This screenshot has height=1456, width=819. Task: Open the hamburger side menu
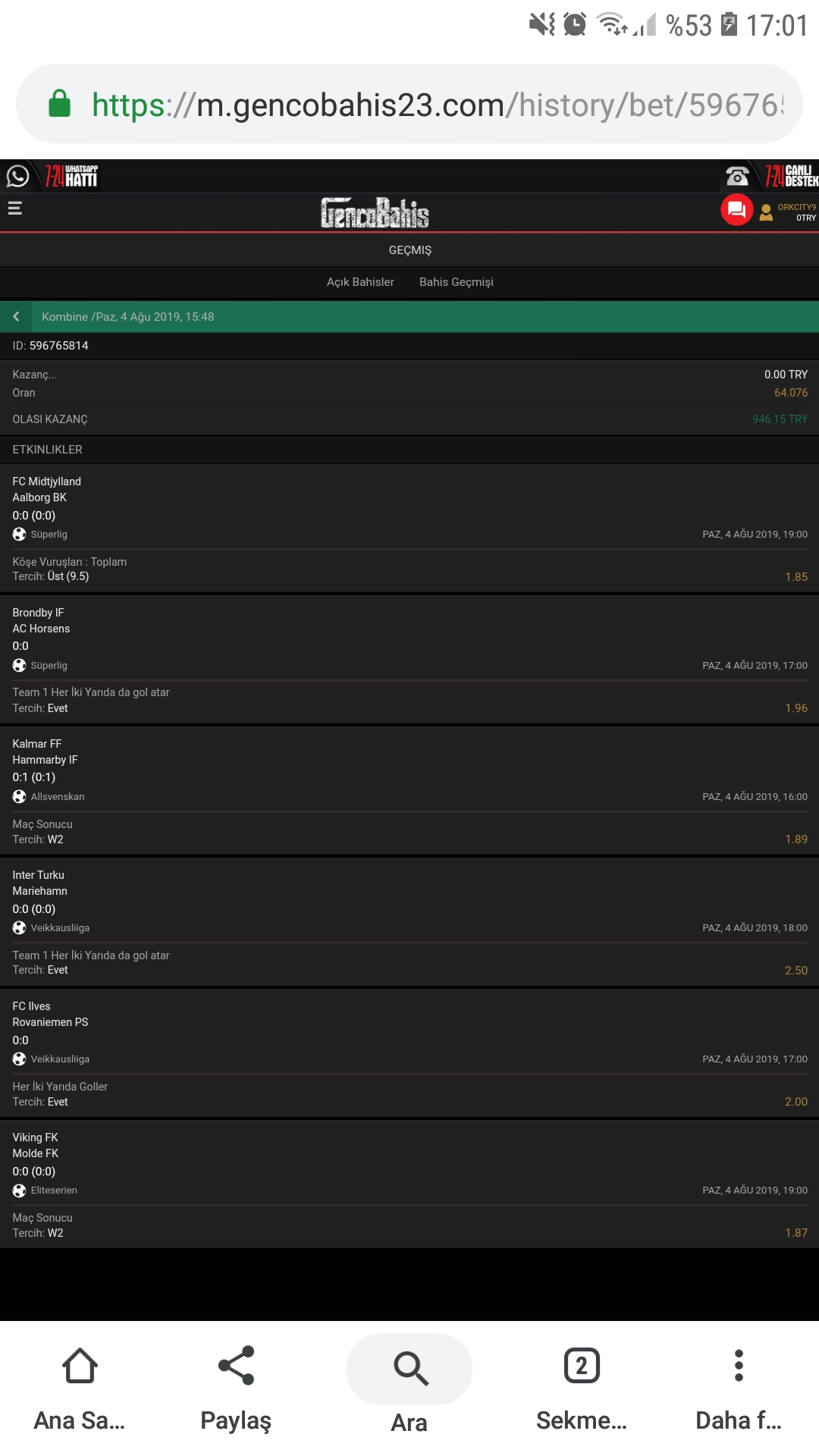point(15,208)
